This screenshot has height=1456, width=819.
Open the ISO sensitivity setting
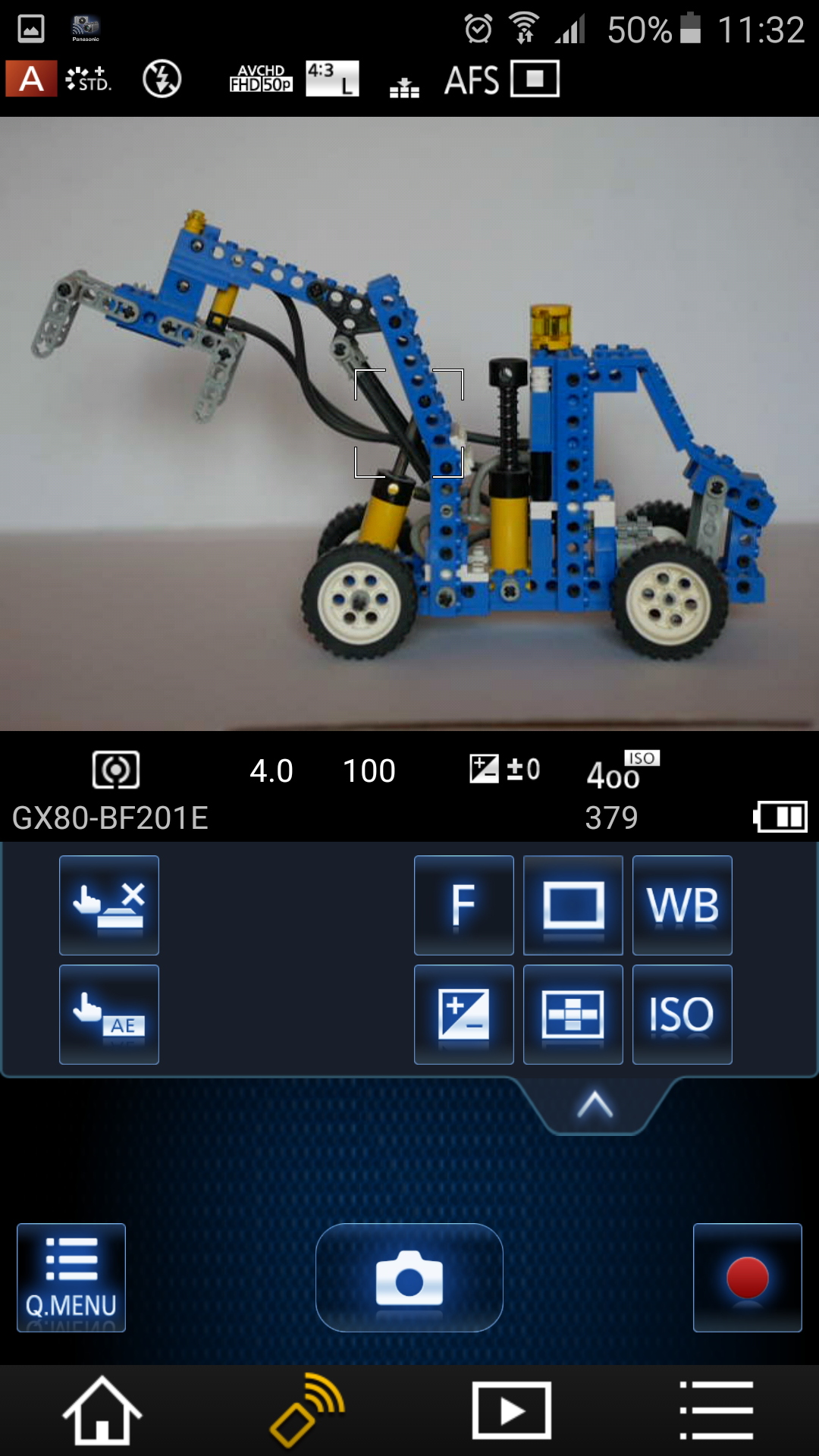pyautogui.click(x=682, y=1015)
